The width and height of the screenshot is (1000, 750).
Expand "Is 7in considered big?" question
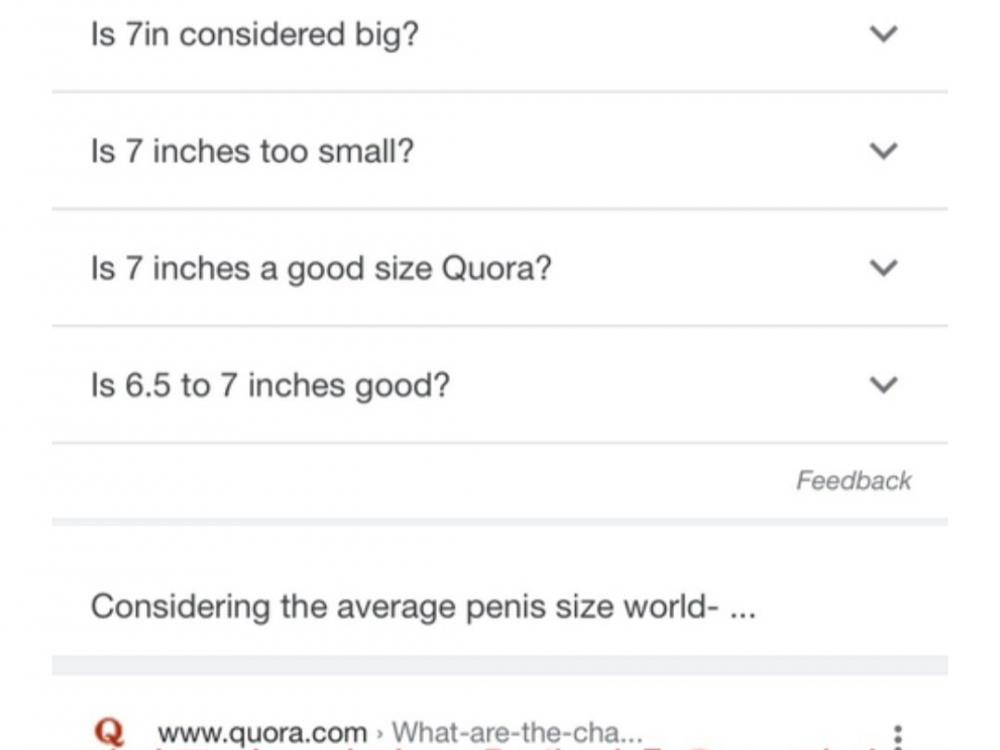coord(882,35)
